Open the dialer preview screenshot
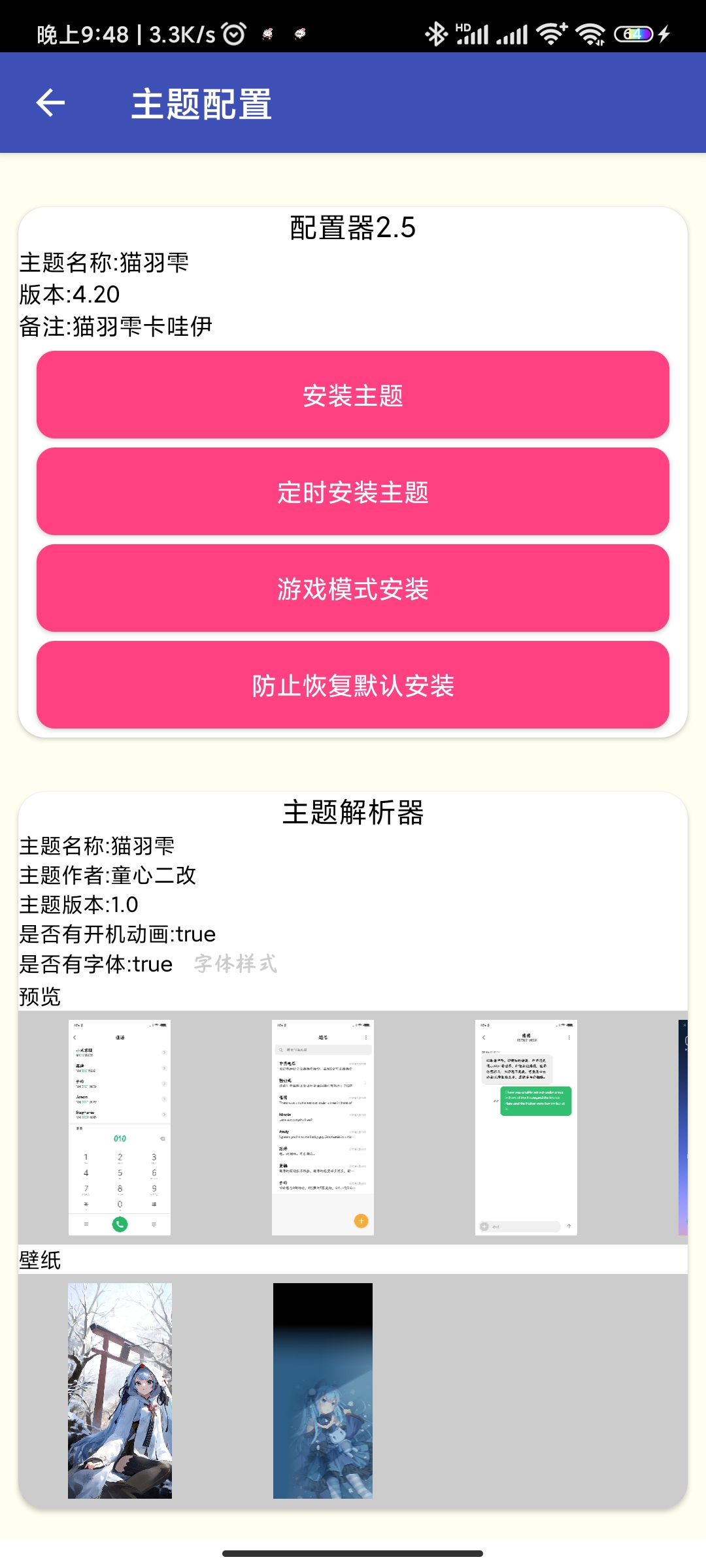This screenshot has width=706, height=1568. [120, 1128]
